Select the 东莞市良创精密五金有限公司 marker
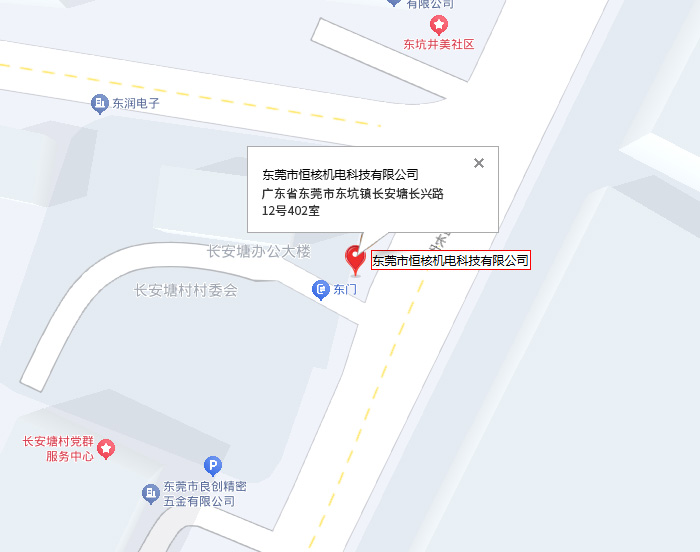The width and height of the screenshot is (700, 552). (x=150, y=493)
